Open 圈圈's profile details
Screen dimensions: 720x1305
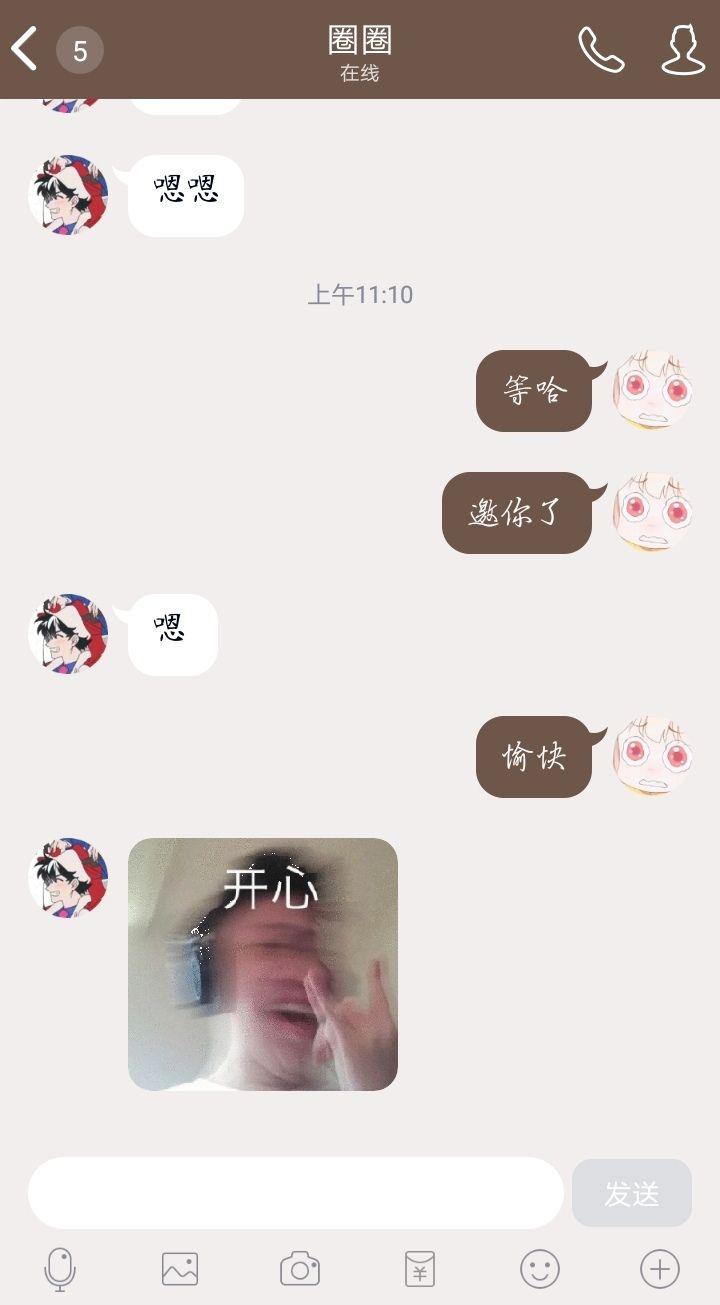pyautogui.click(x=683, y=49)
